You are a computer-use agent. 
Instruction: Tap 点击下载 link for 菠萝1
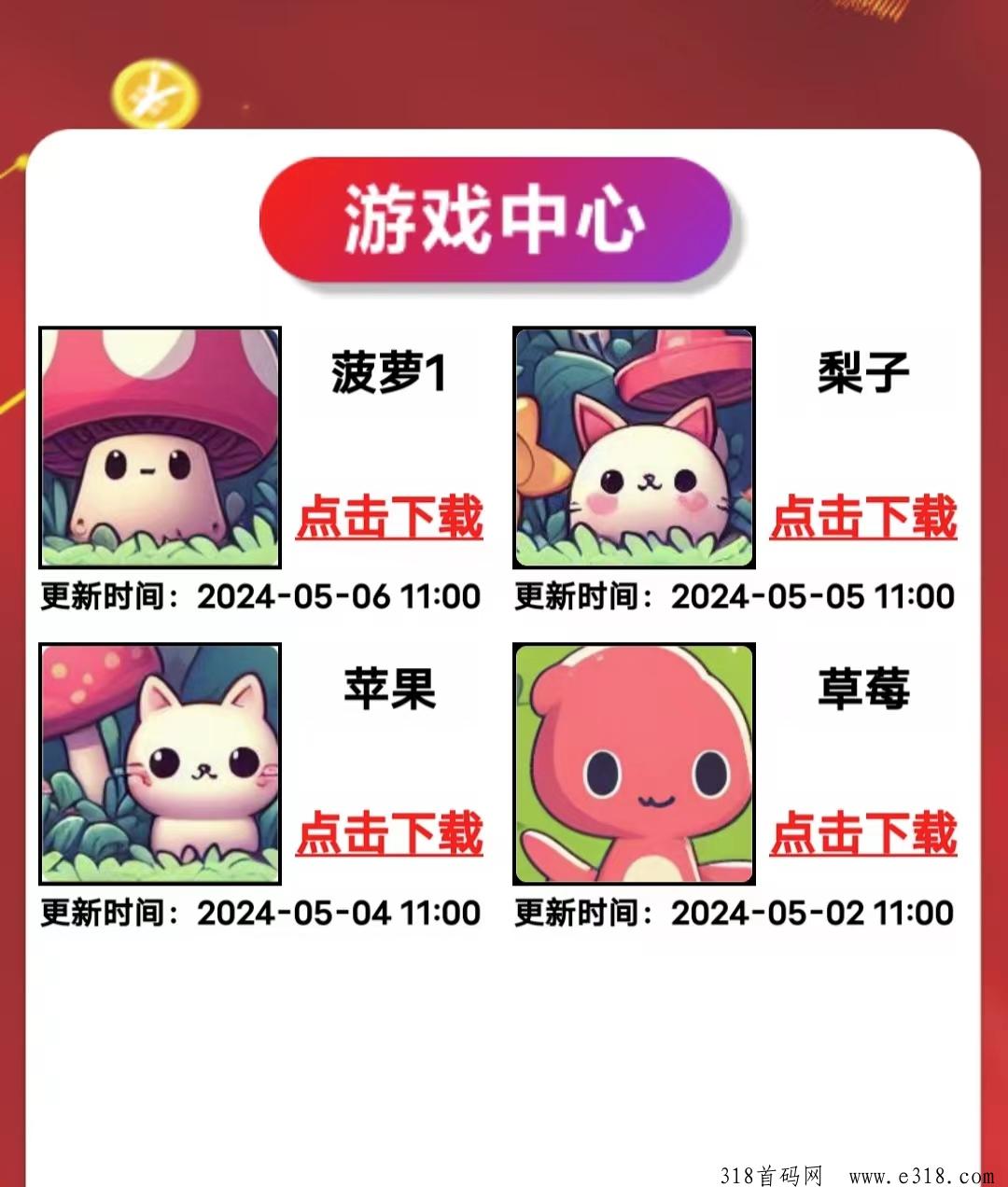point(389,518)
